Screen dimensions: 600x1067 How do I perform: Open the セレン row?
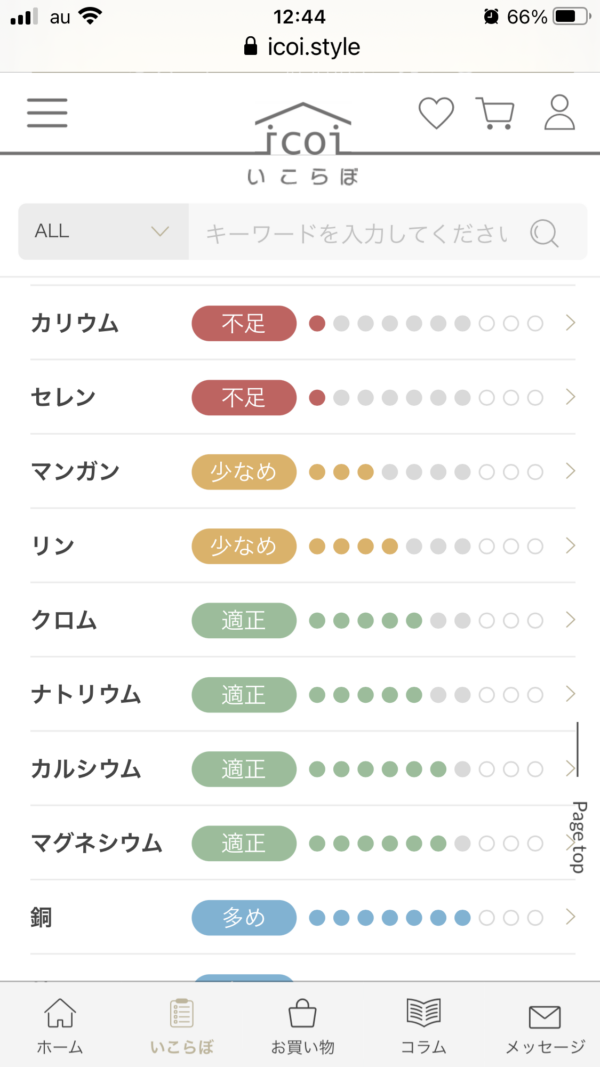tap(303, 397)
